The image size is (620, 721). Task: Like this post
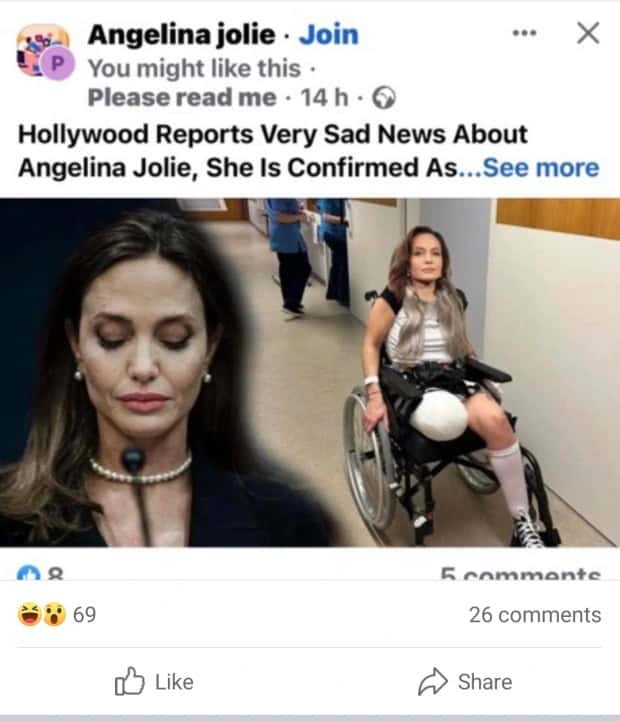154,682
